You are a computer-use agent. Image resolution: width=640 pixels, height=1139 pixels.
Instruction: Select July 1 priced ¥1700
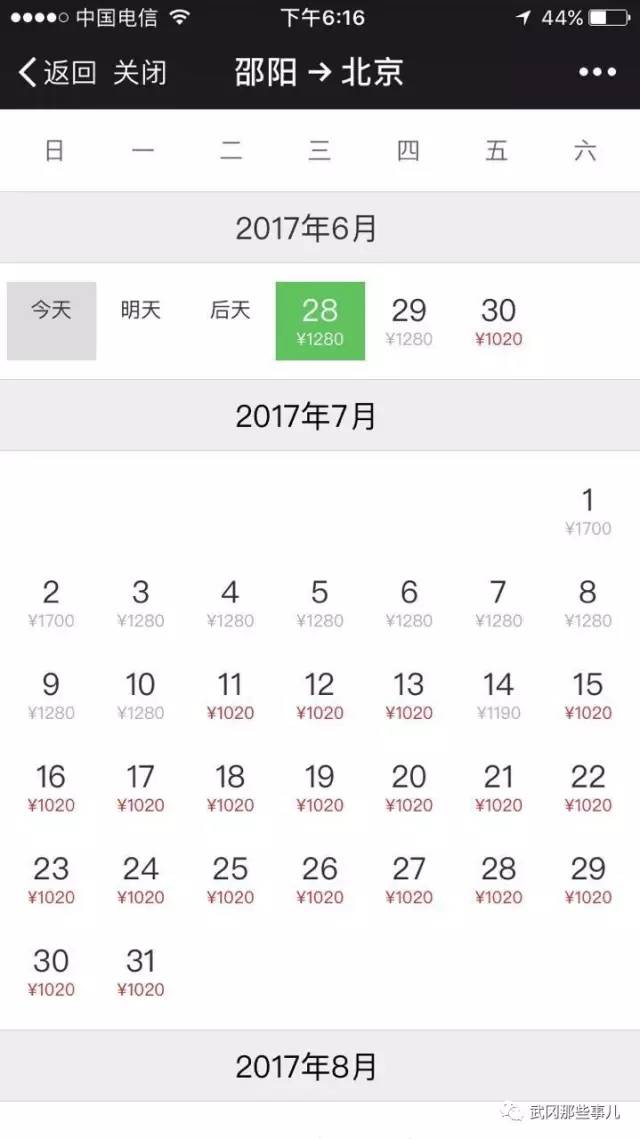588,511
